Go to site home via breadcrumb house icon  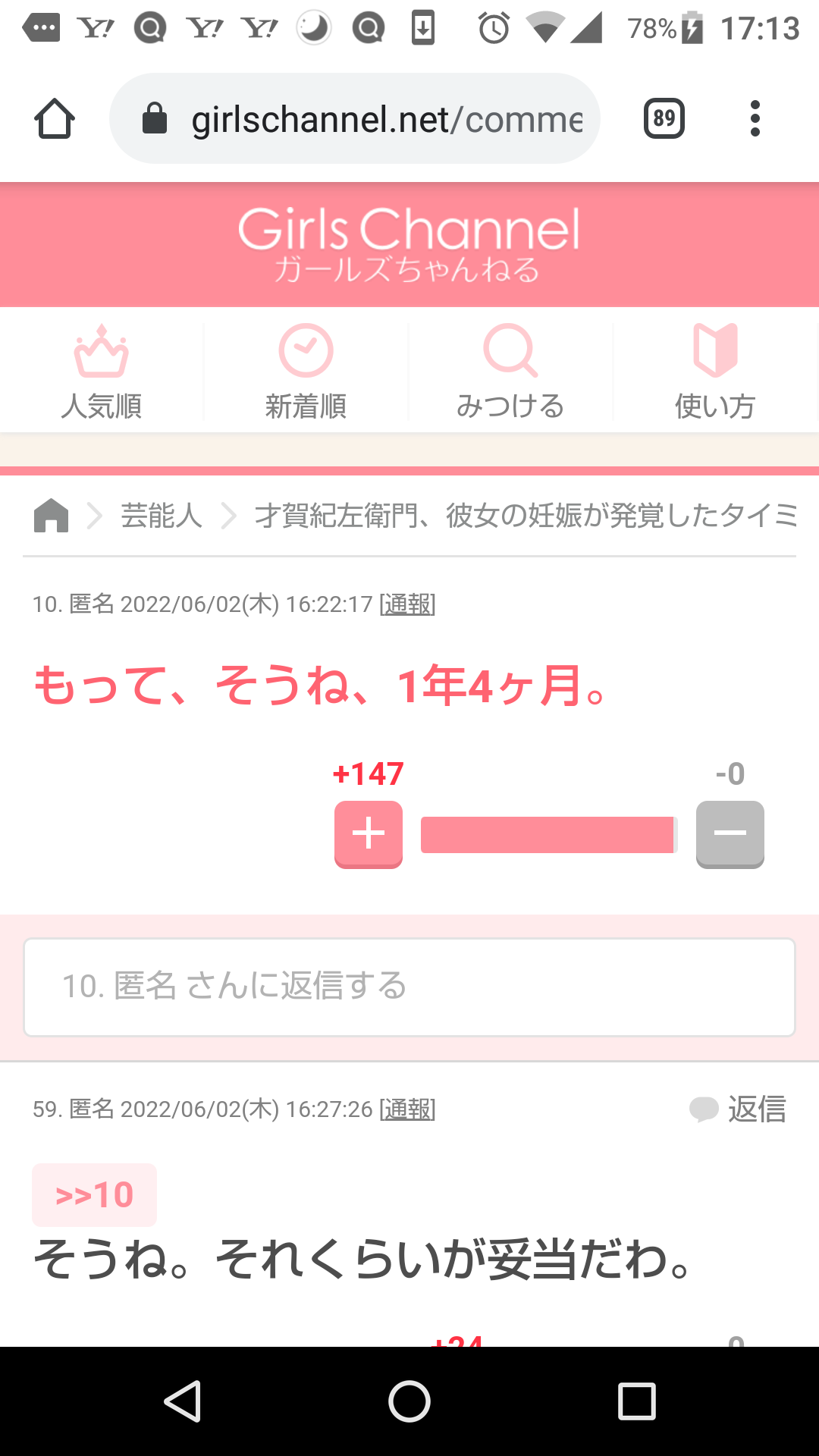pos(52,516)
